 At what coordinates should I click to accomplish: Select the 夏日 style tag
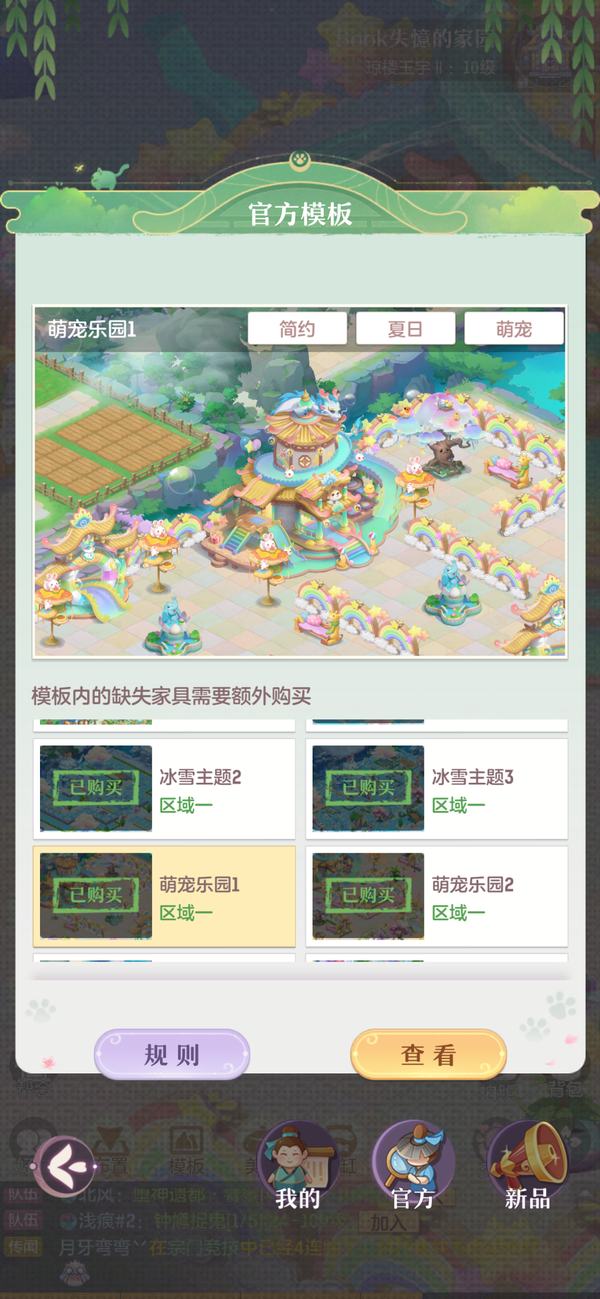tap(405, 329)
